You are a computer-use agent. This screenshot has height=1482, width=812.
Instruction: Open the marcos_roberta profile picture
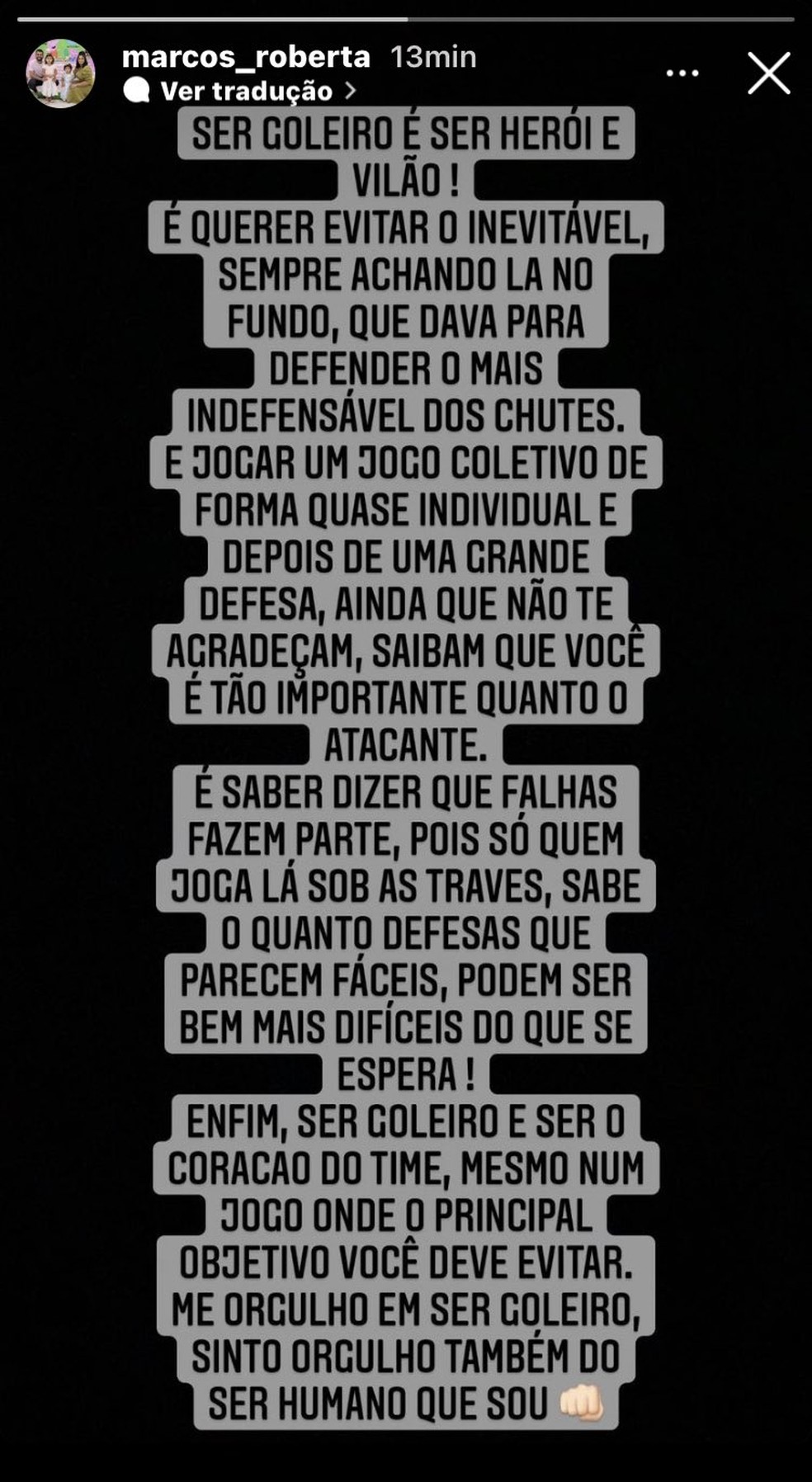pyautogui.click(x=60, y=73)
